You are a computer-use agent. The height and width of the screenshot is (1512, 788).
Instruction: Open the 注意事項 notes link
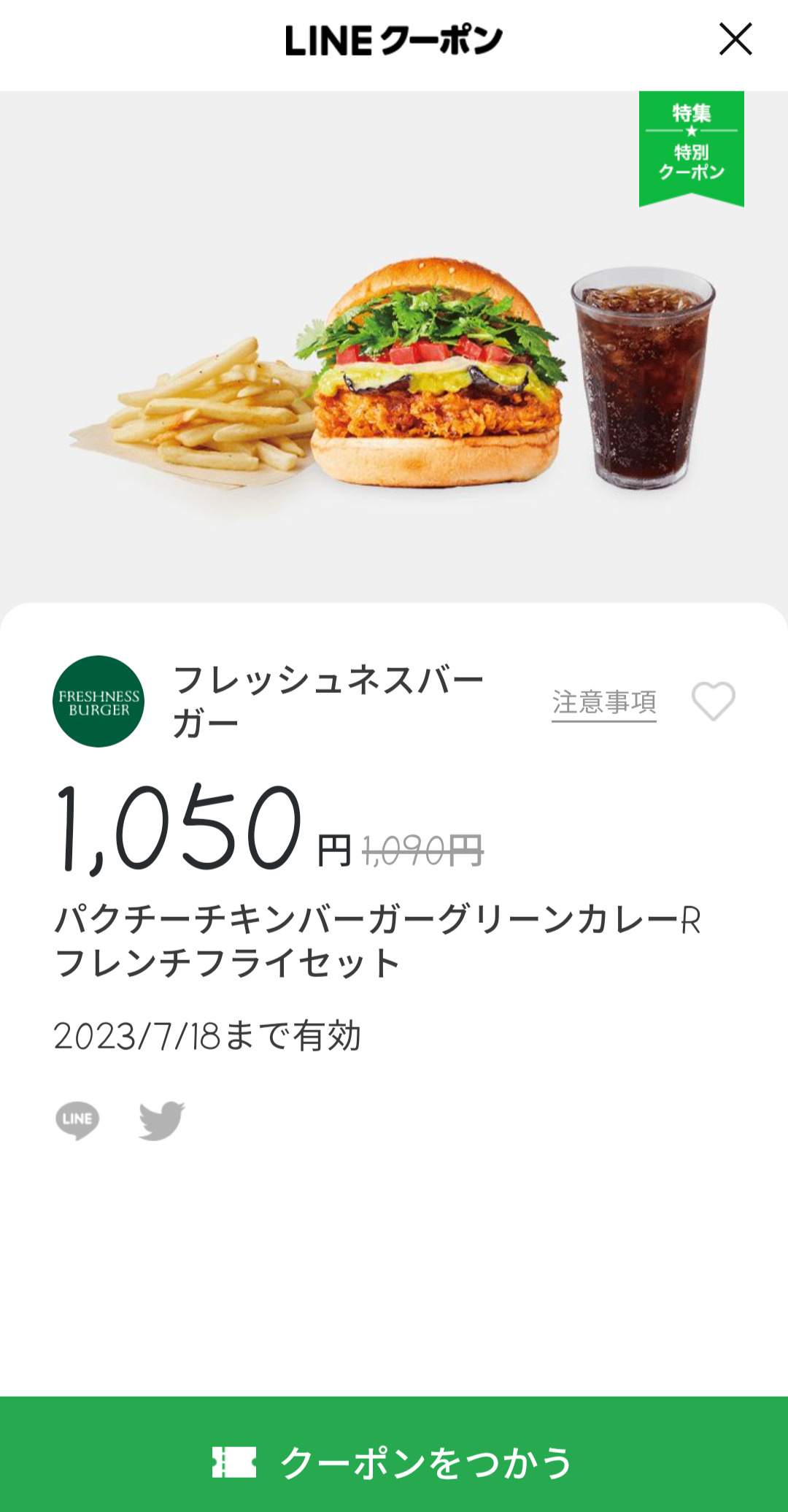point(603,702)
